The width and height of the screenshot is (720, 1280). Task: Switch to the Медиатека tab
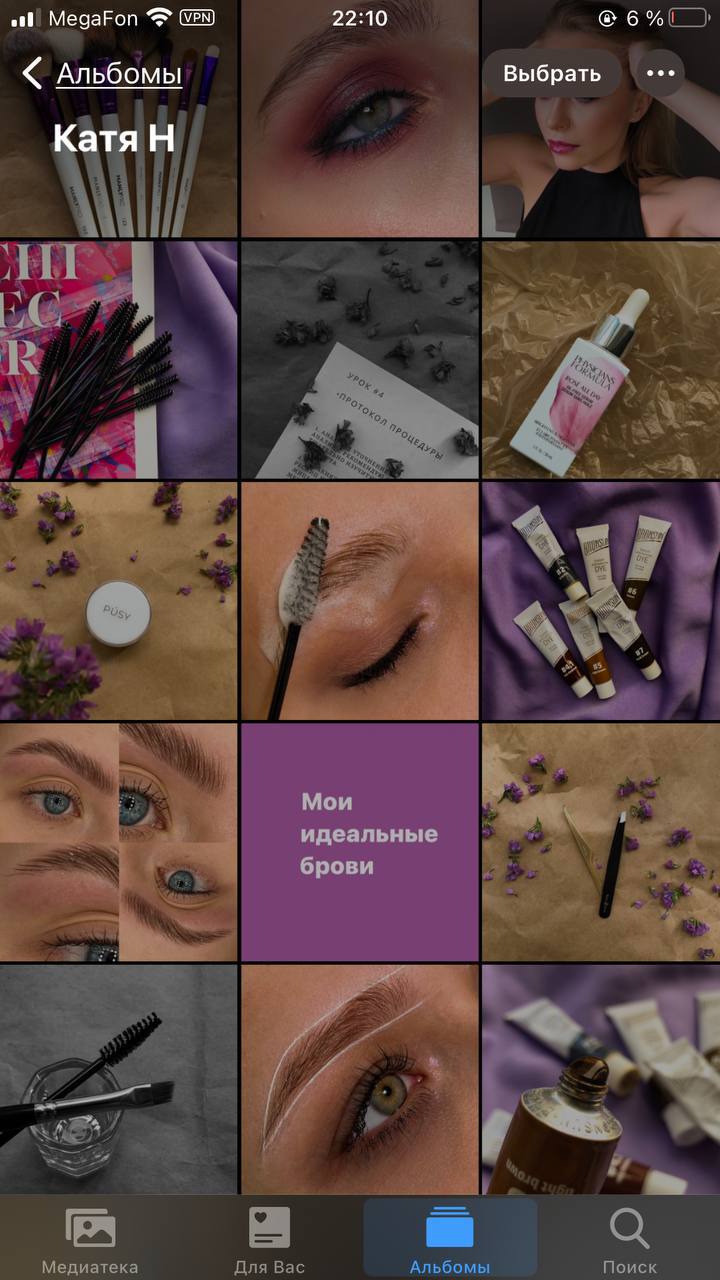click(x=90, y=1240)
